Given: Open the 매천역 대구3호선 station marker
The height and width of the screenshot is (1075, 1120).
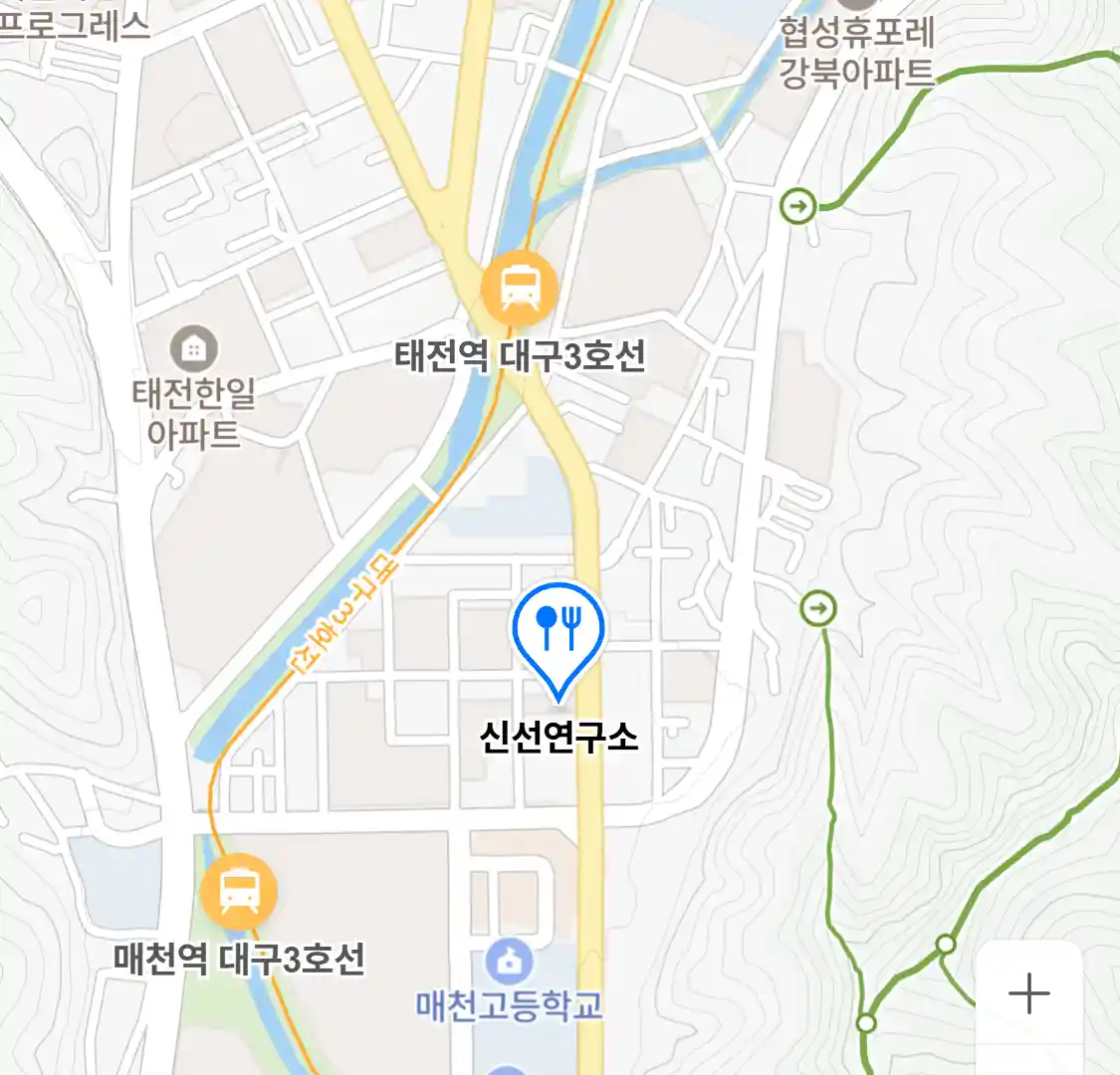Looking at the screenshot, I should click(x=239, y=891).
